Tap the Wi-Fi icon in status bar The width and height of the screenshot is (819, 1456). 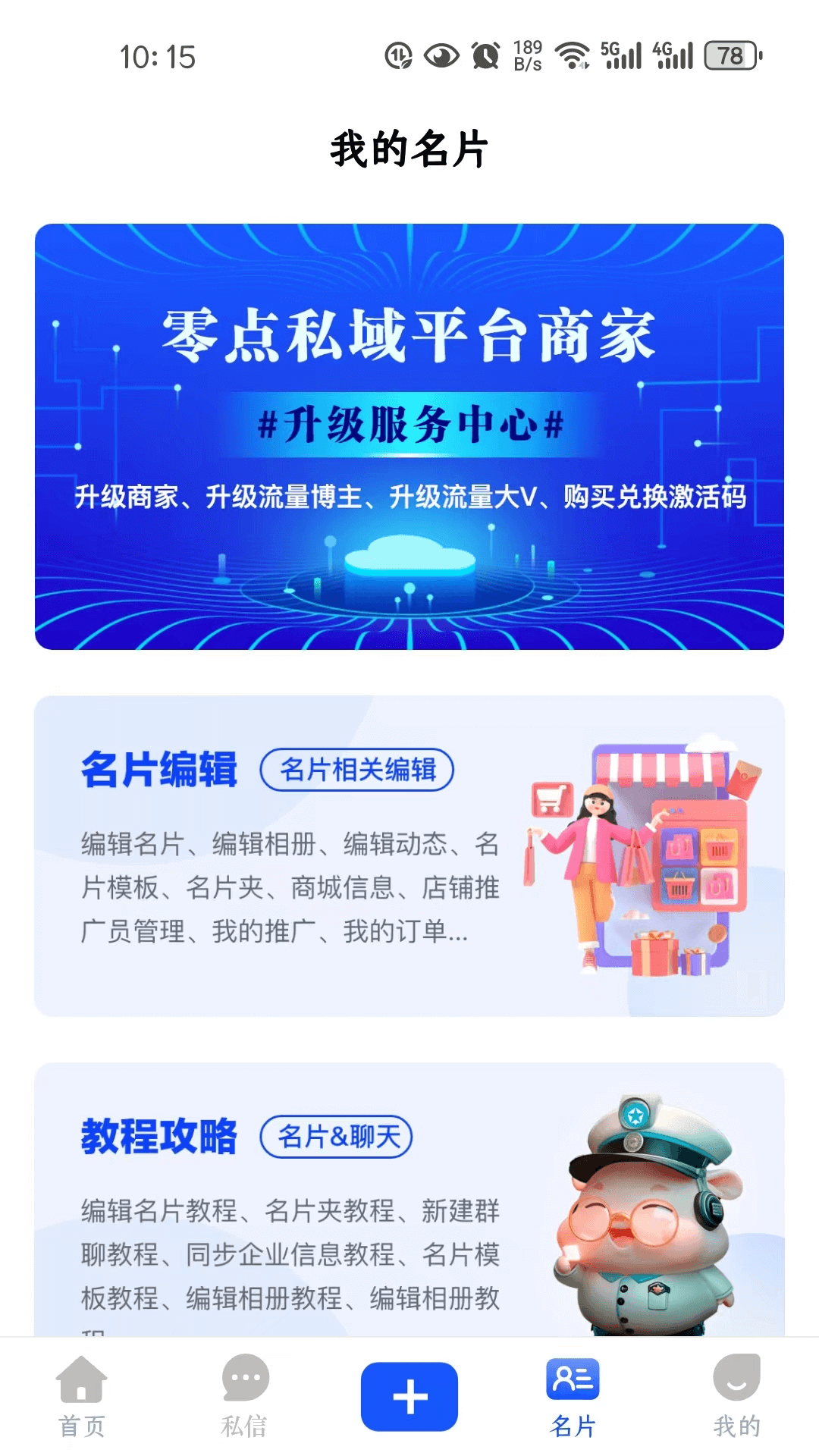[x=570, y=55]
